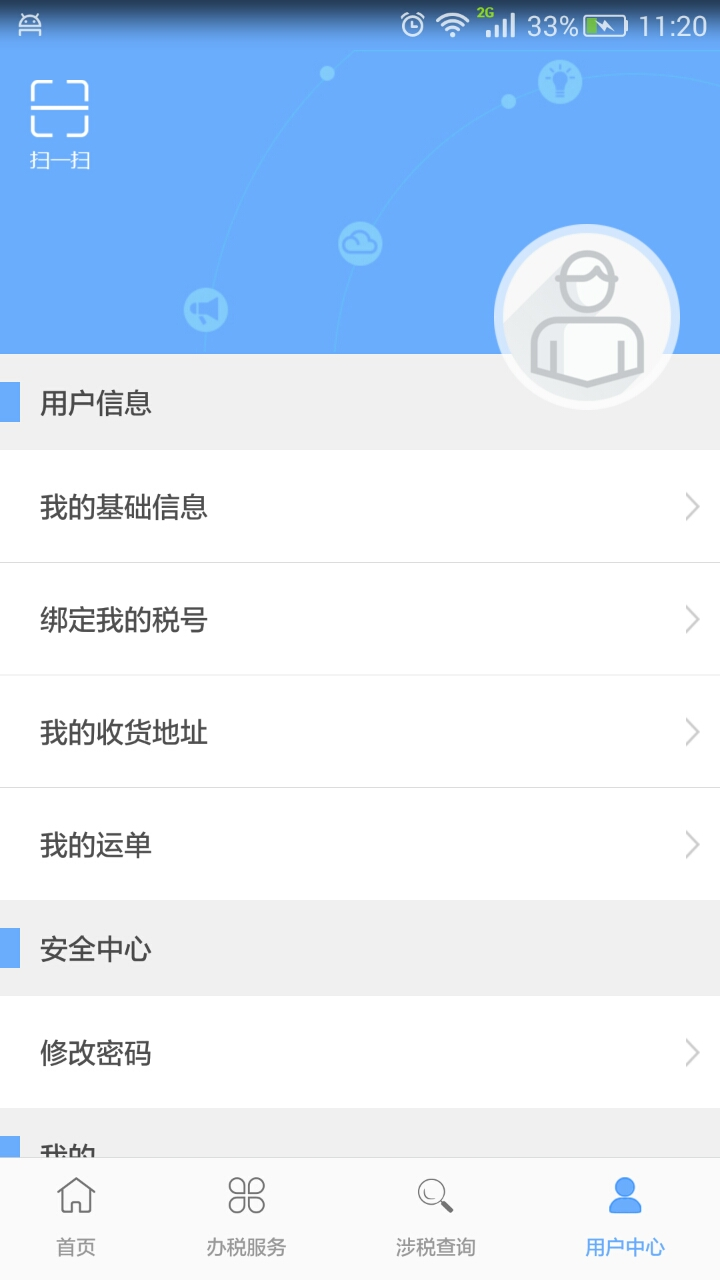720x1280 pixels.
Task: Open 修改密码 password change
Action: click(x=360, y=1052)
